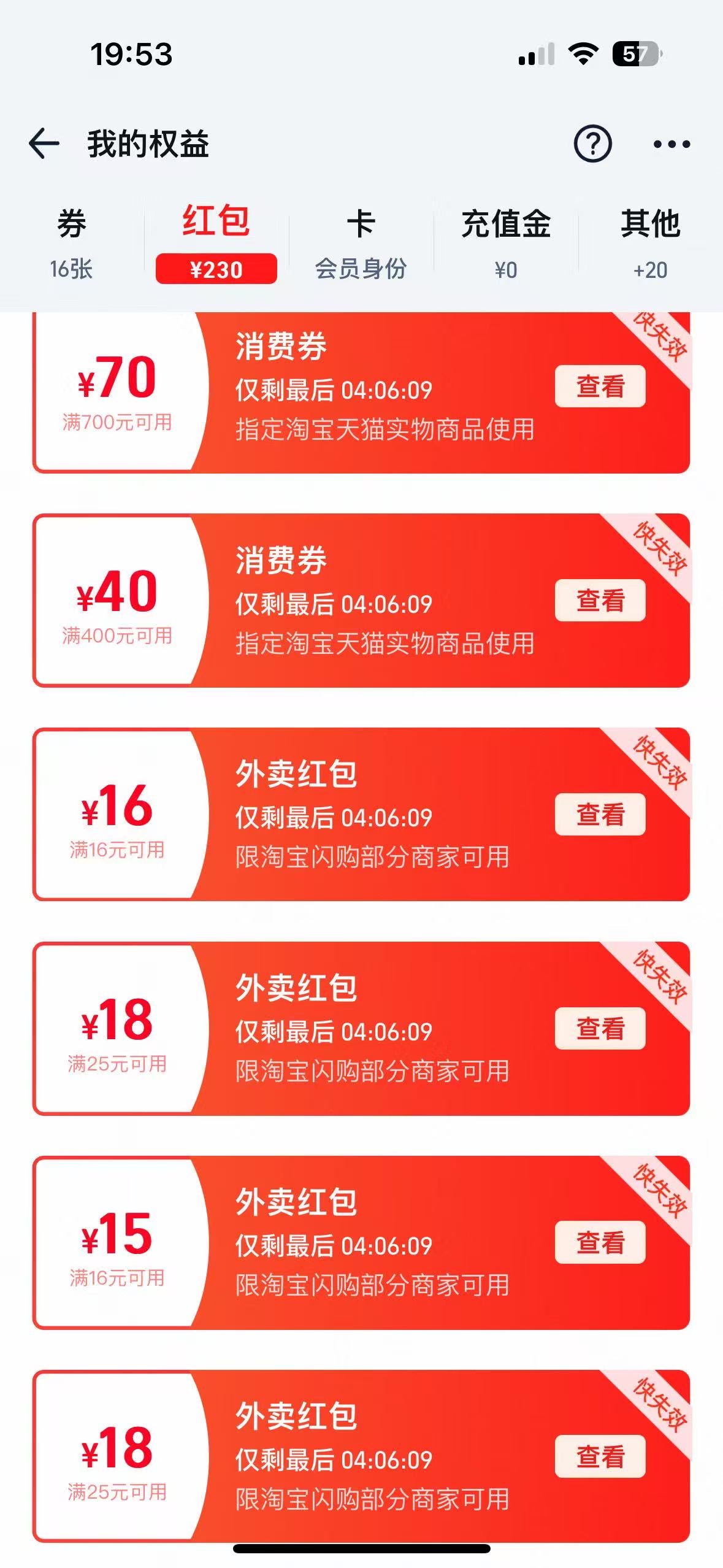Tap 查看 on the ¥16 外卖红包

(600, 815)
